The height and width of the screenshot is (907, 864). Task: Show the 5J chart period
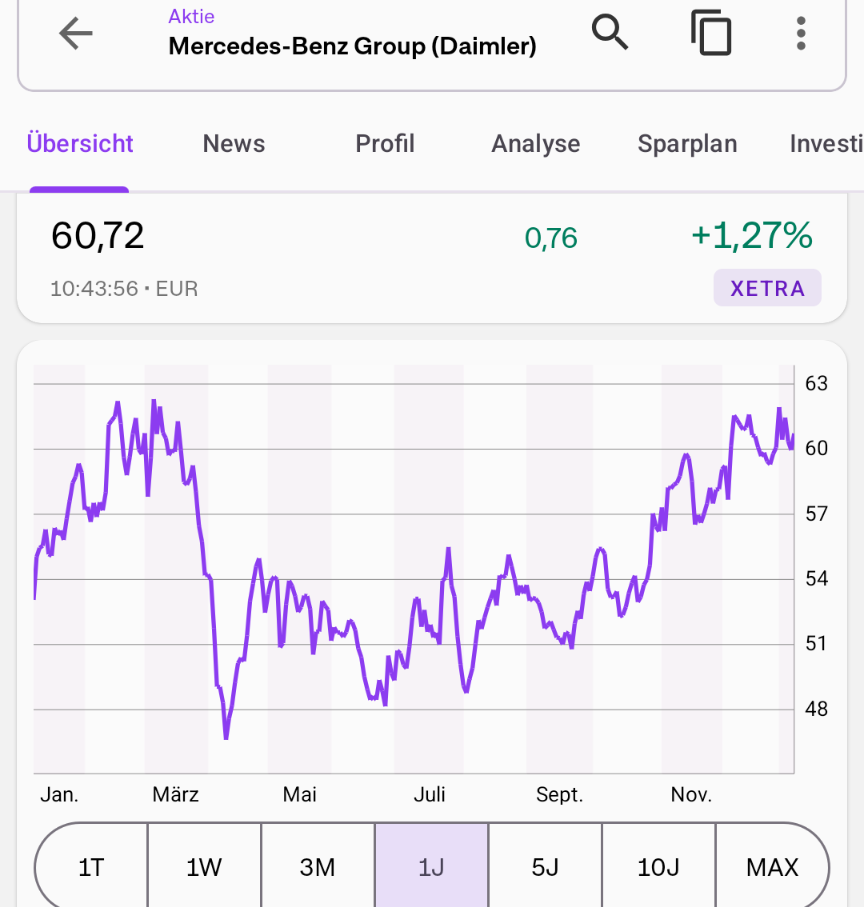tap(545, 867)
